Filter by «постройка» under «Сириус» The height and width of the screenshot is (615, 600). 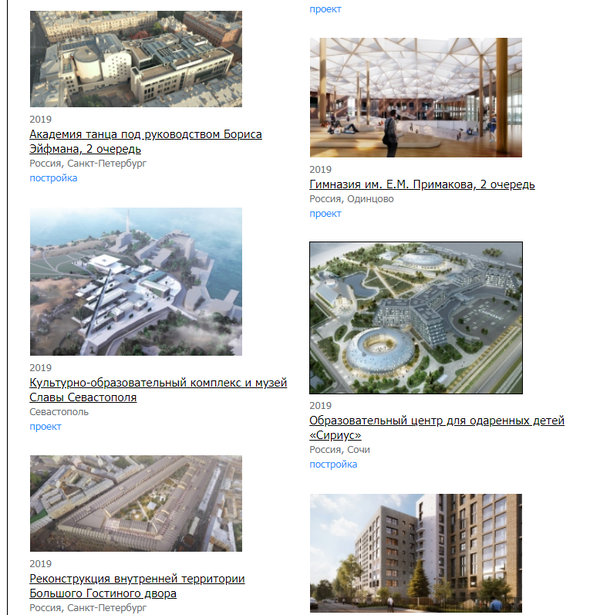pyautogui.click(x=333, y=464)
